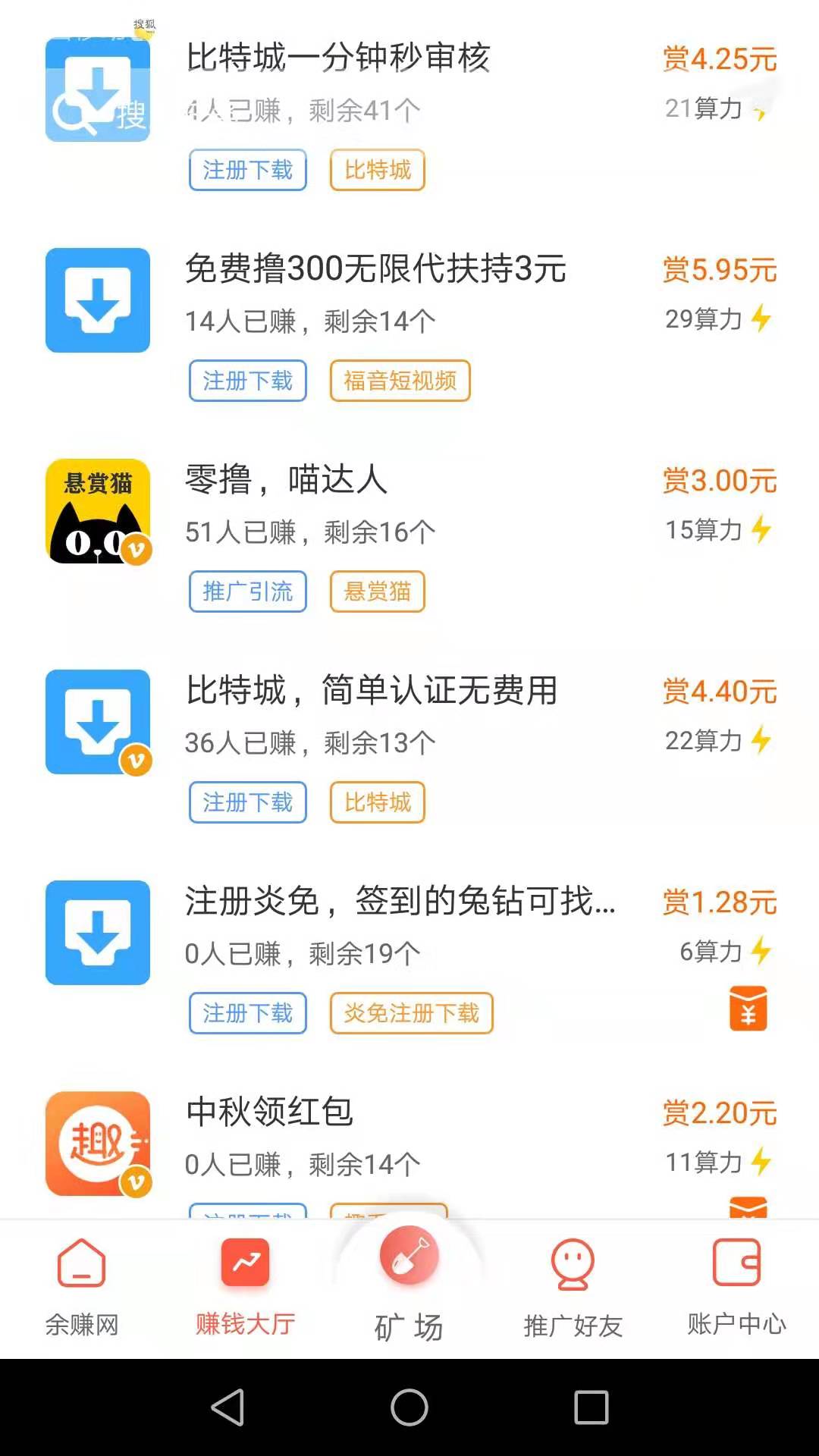
Task: Open the 账户中心 tab
Action: 737,1288
